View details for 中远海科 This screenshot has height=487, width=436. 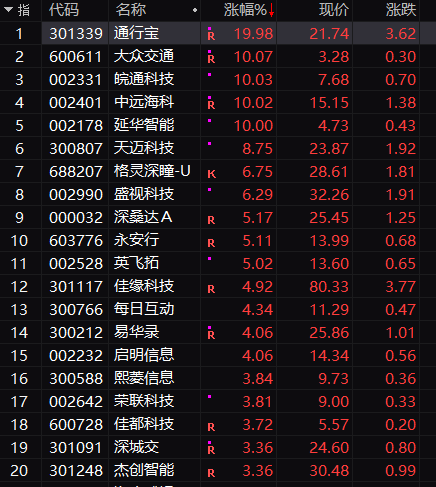[x=218, y=102]
